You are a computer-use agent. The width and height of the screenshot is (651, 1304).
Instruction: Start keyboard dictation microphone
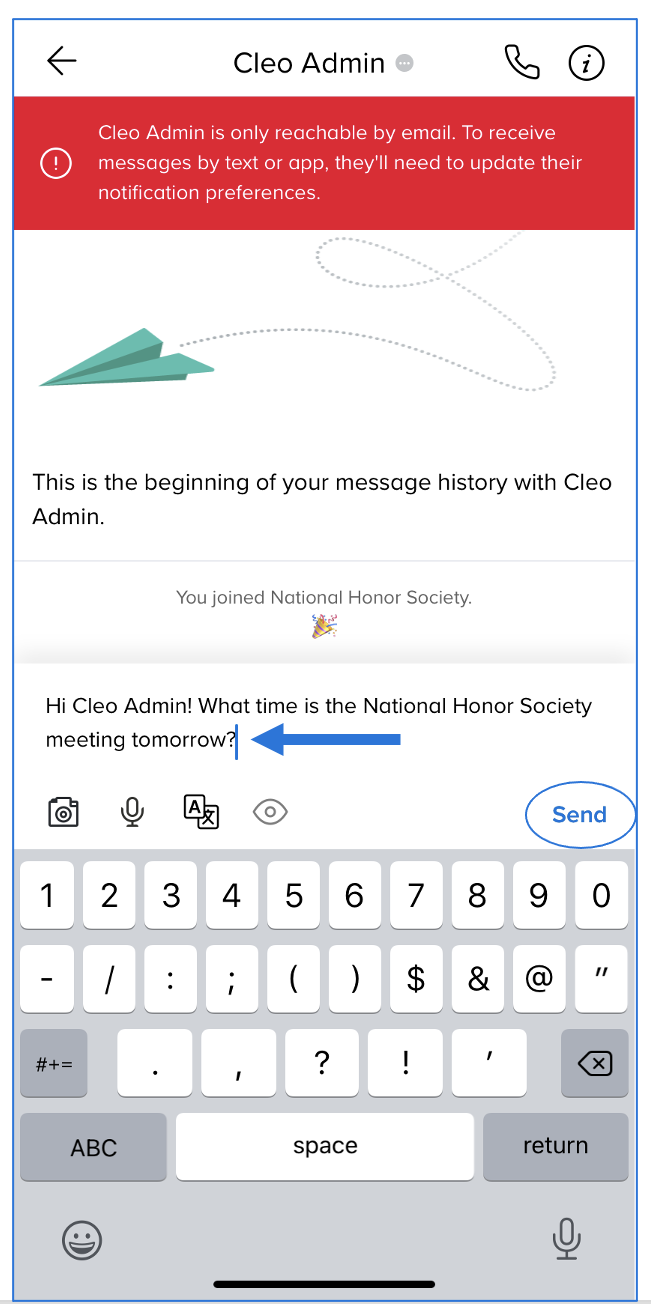(x=567, y=1240)
